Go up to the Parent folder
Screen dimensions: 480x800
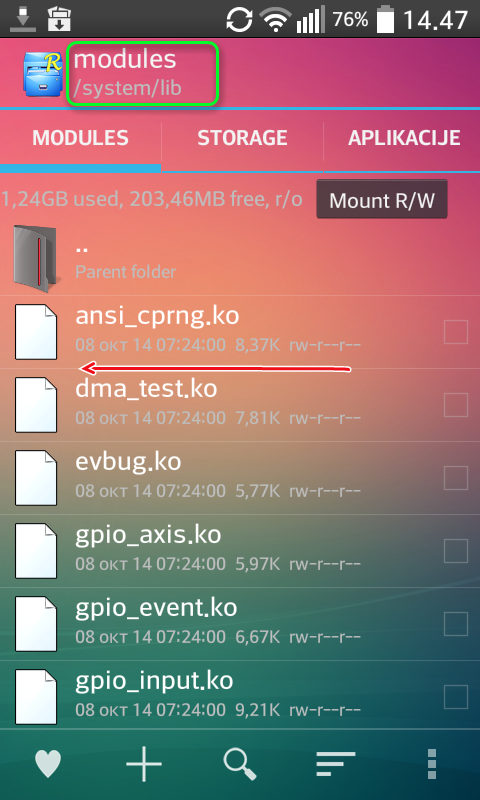coord(240,259)
